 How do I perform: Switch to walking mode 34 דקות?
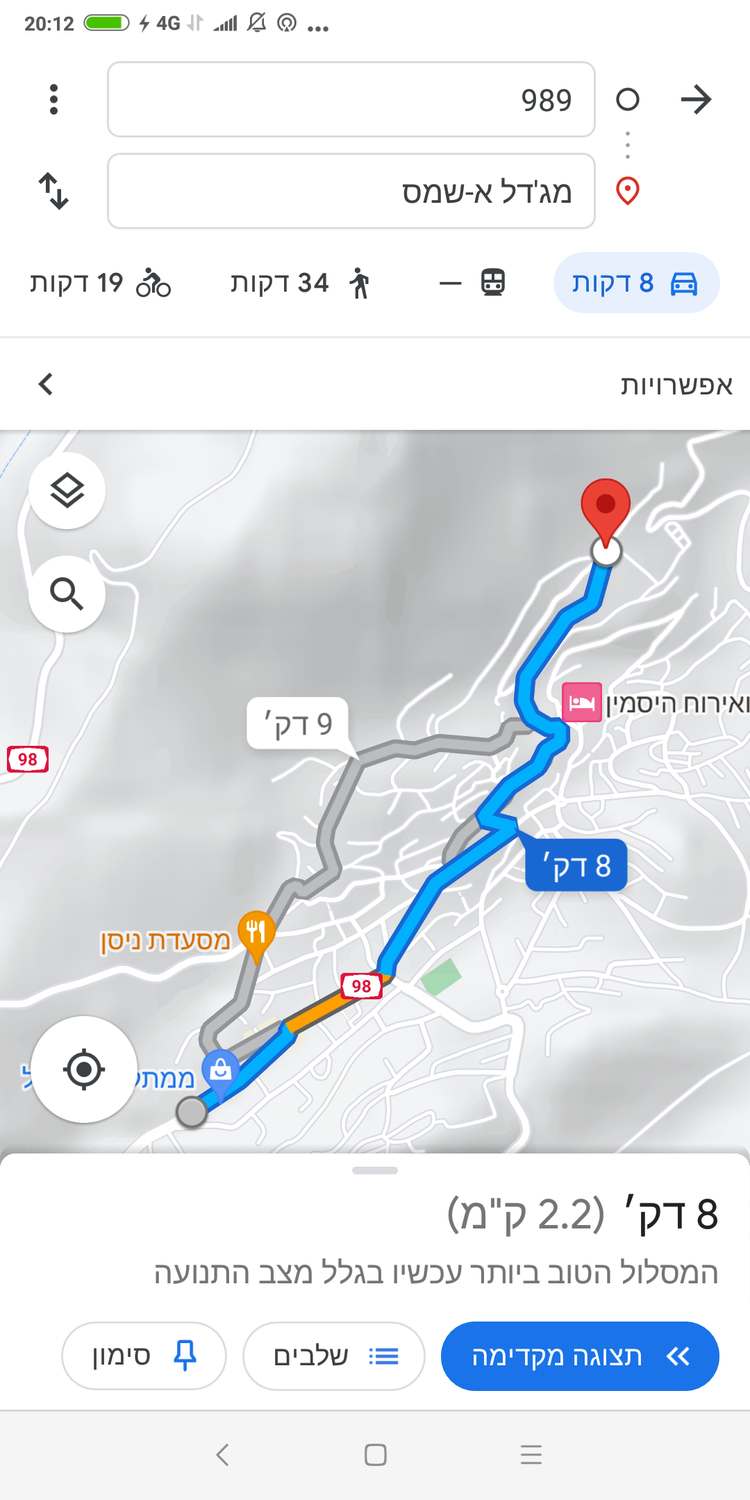pos(300,284)
